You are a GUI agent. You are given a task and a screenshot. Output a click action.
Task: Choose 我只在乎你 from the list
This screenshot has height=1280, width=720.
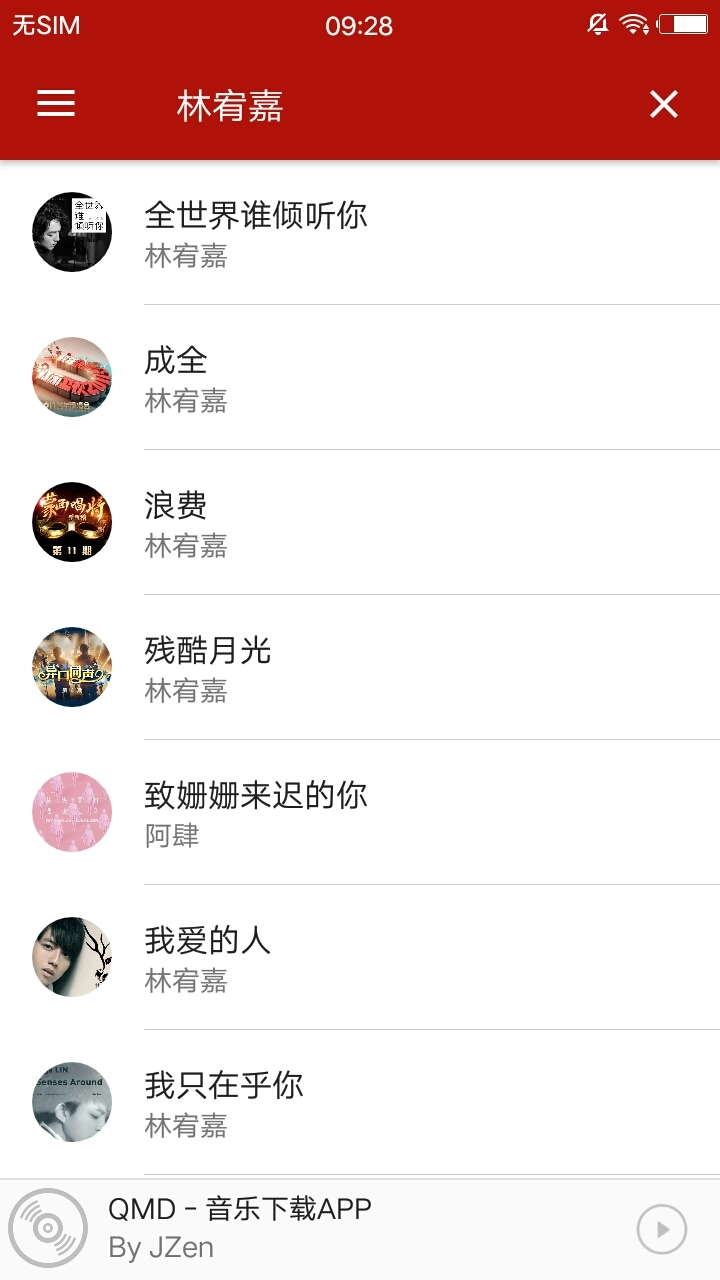click(300, 1101)
